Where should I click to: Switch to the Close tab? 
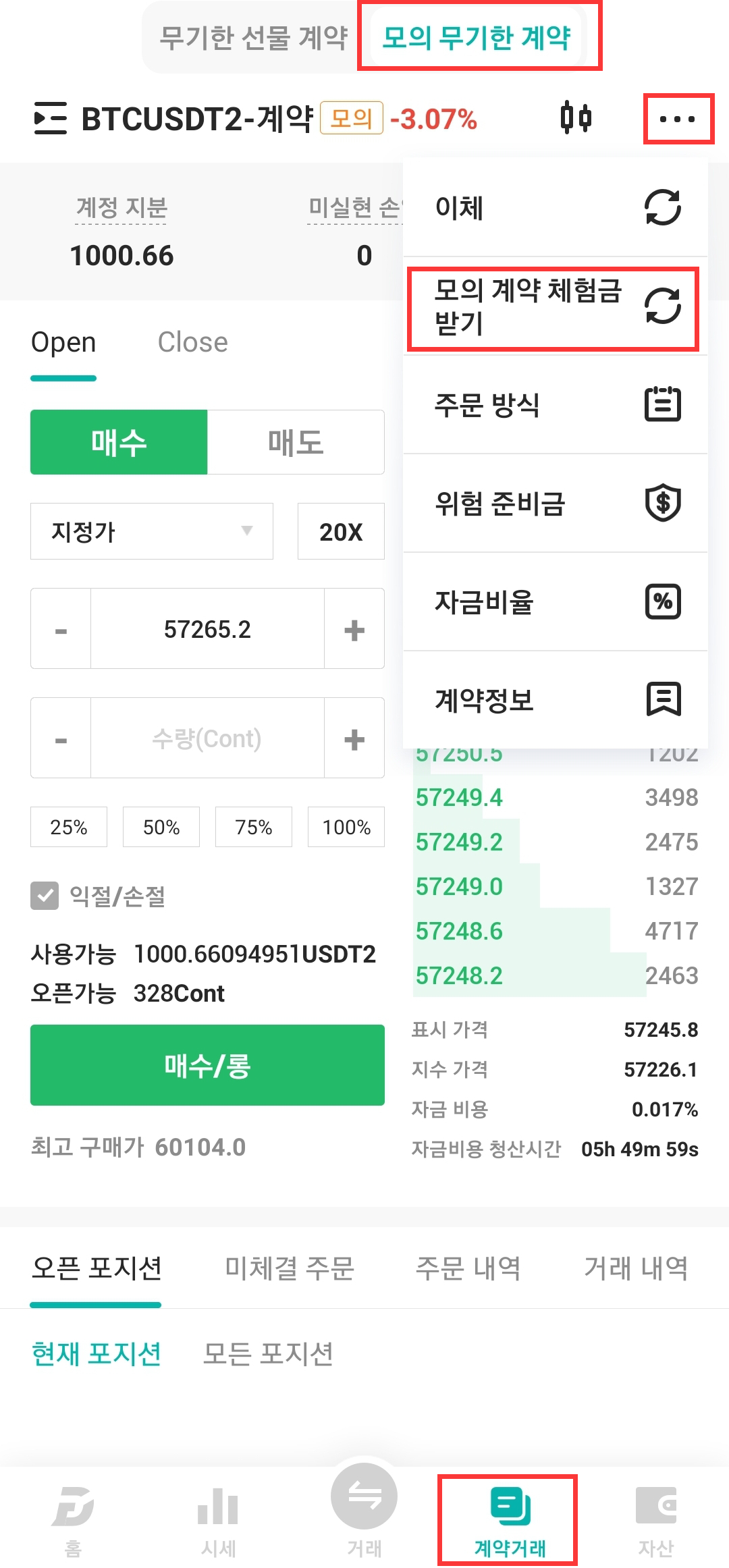[x=192, y=343]
